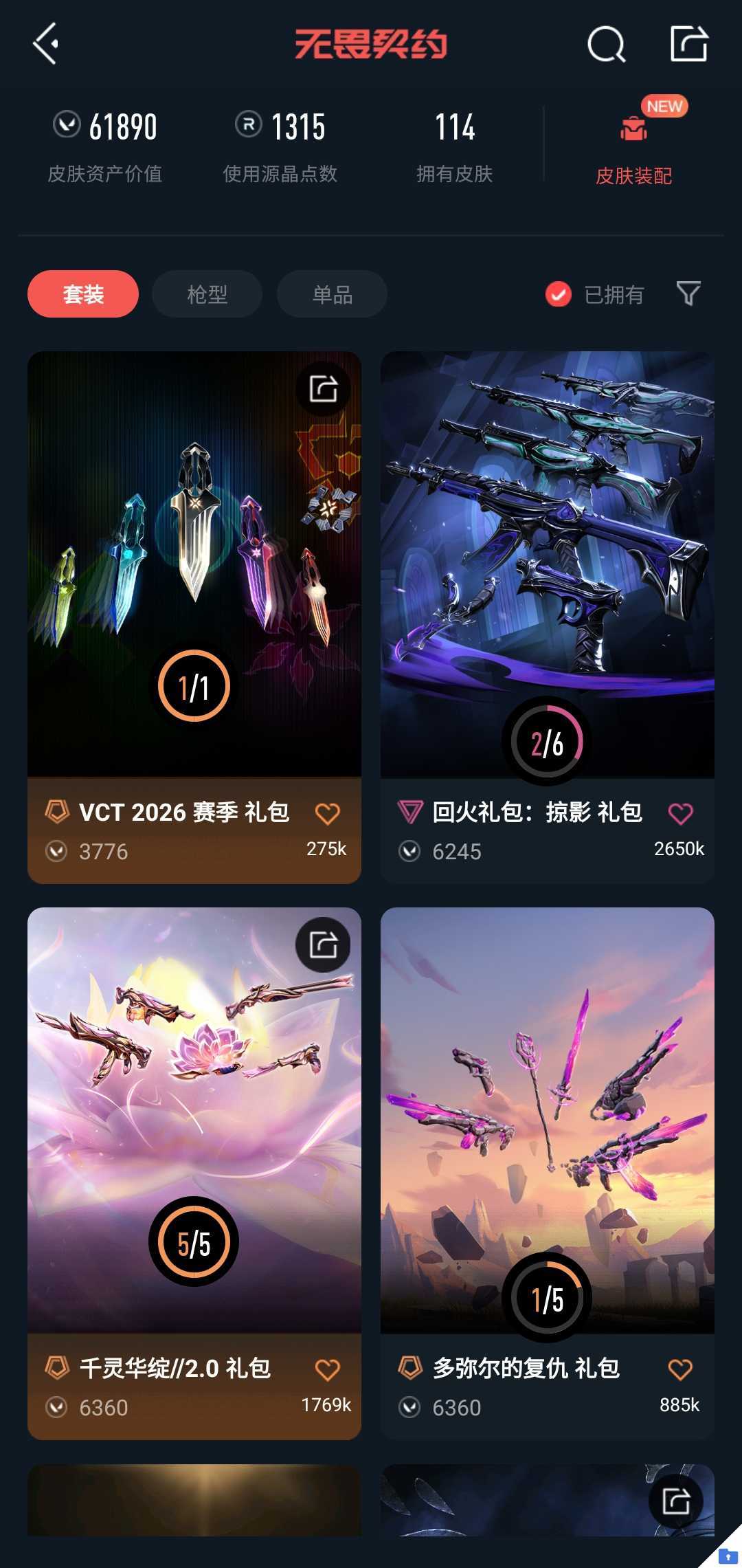
Task: Tap the heart on 千灵华绽//2.0 礼包
Action: pyautogui.click(x=327, y=1370)
